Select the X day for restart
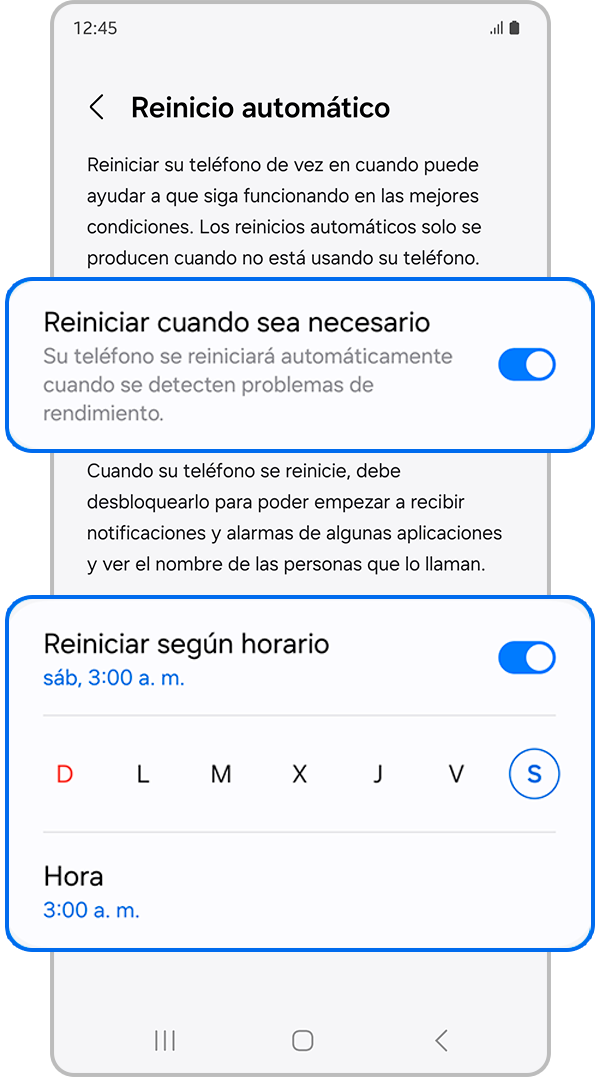The width and height of the screenshot is (600, 1077). (299, 774)
